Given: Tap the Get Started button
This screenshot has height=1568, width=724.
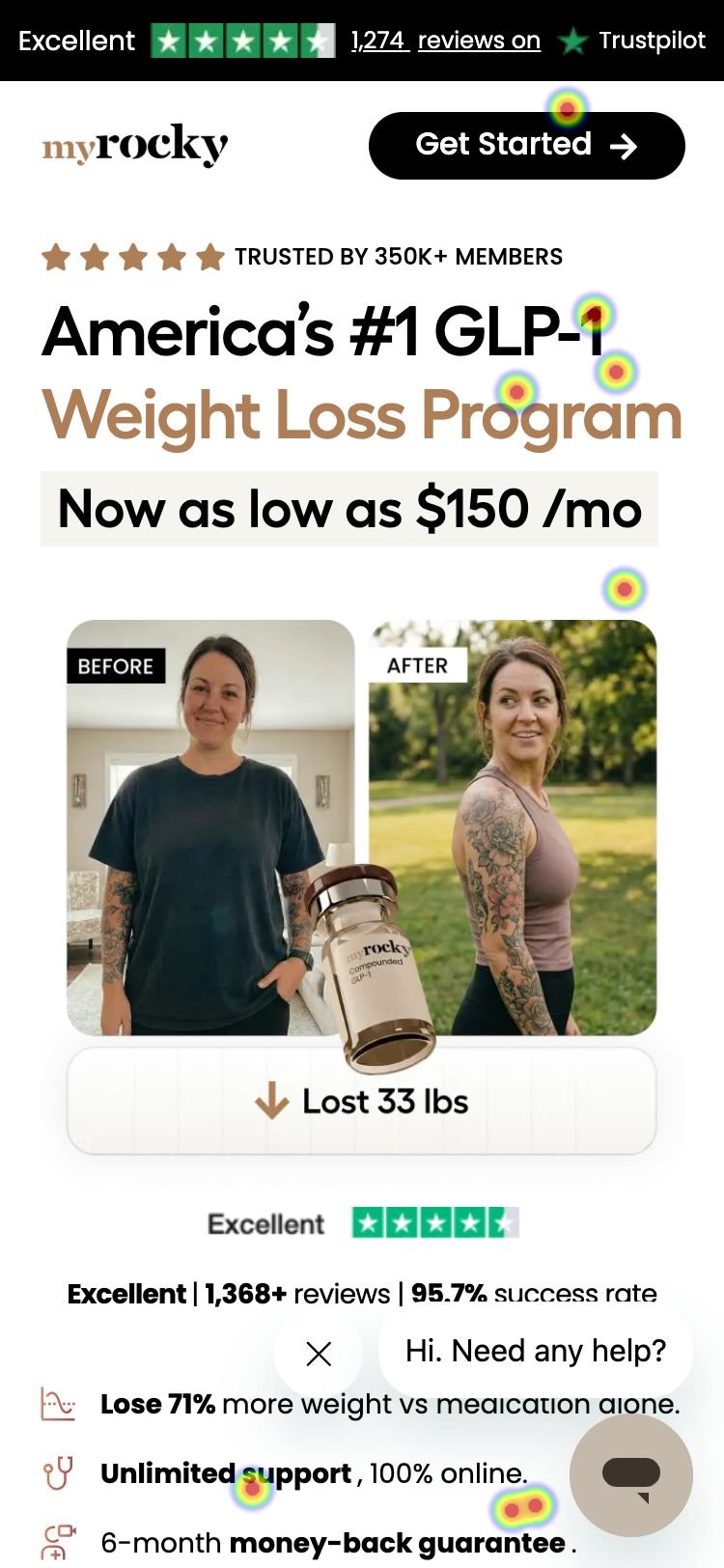Looking at the screenshot, I should pos(526,146).
